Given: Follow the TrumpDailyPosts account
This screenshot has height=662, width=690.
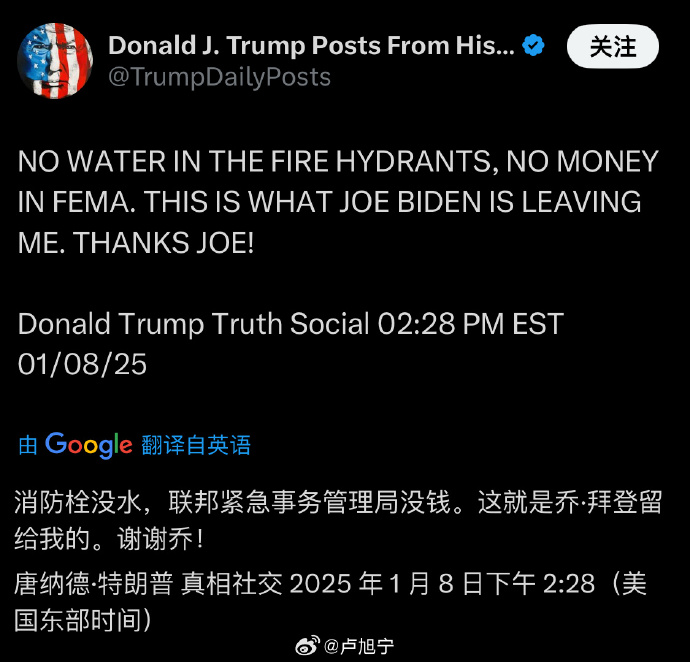Looking at the screenshot, I should tap(612, 46).
